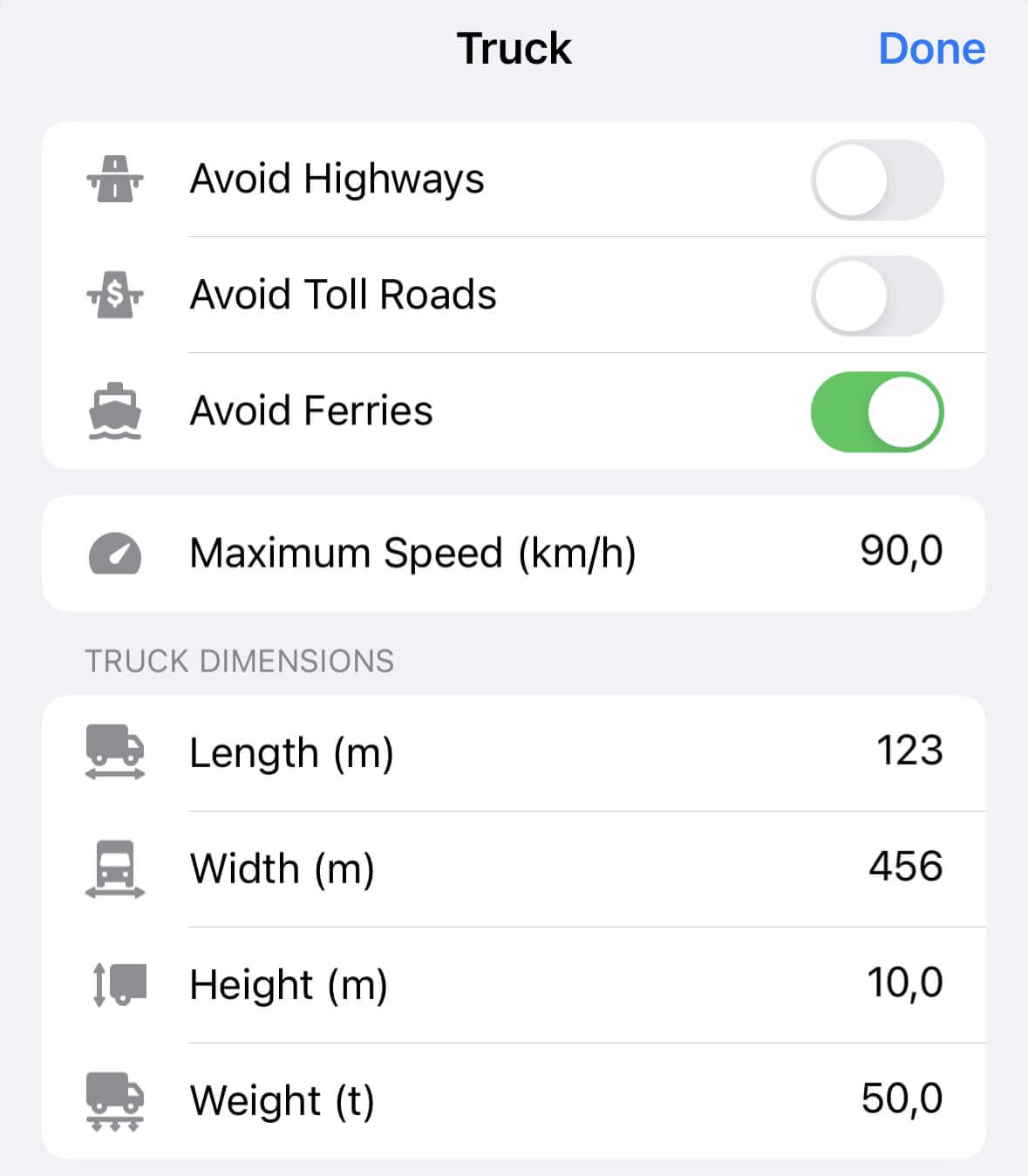Edit the Width value 456

coord(907,867)
